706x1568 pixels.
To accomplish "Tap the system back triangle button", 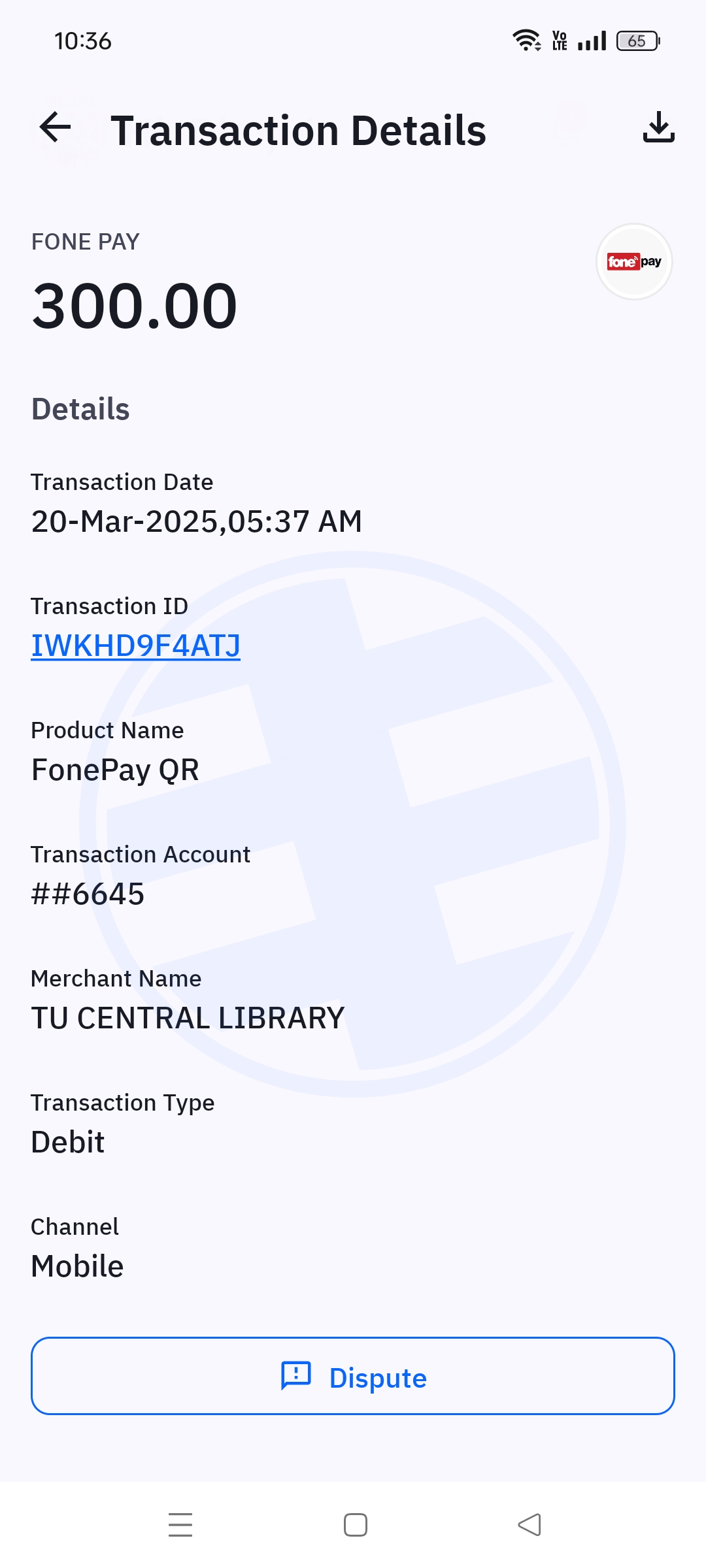I will tap(529, 1525).
